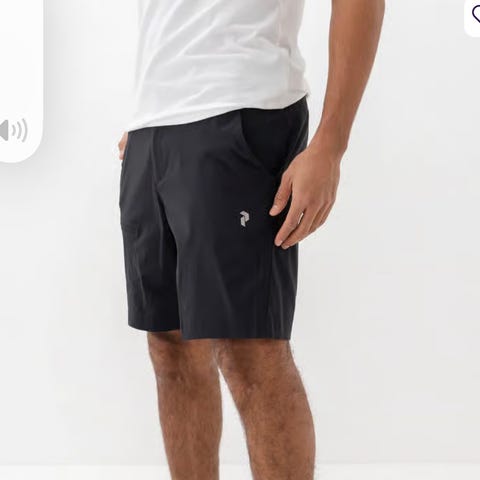Add the black shorts to favorites
The width and height of the screenshot is (480, 480).
click(474, 14)
